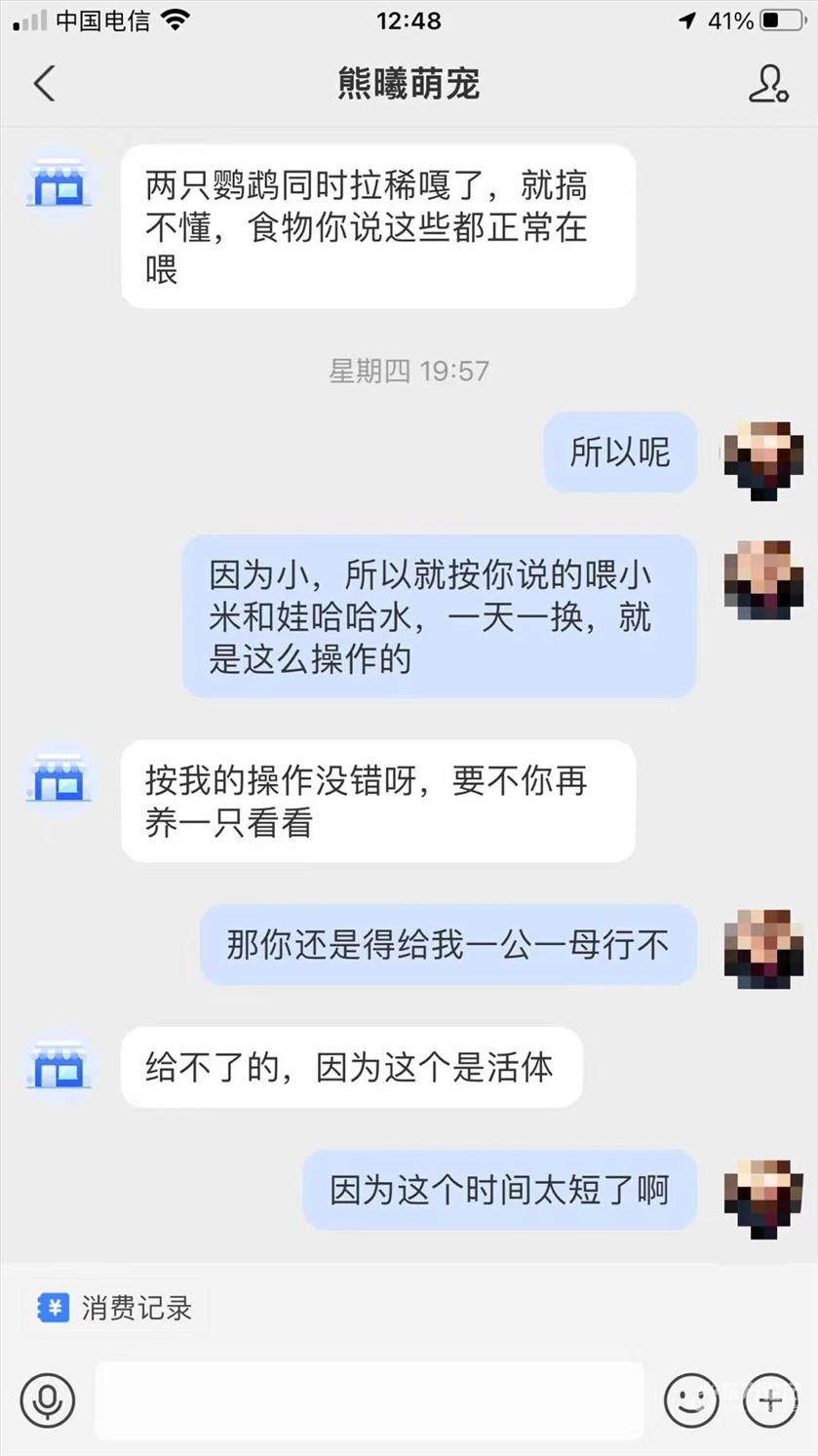Open the contact profile settings icon
Screen dimensions: 818x1456
click(768, 85)
